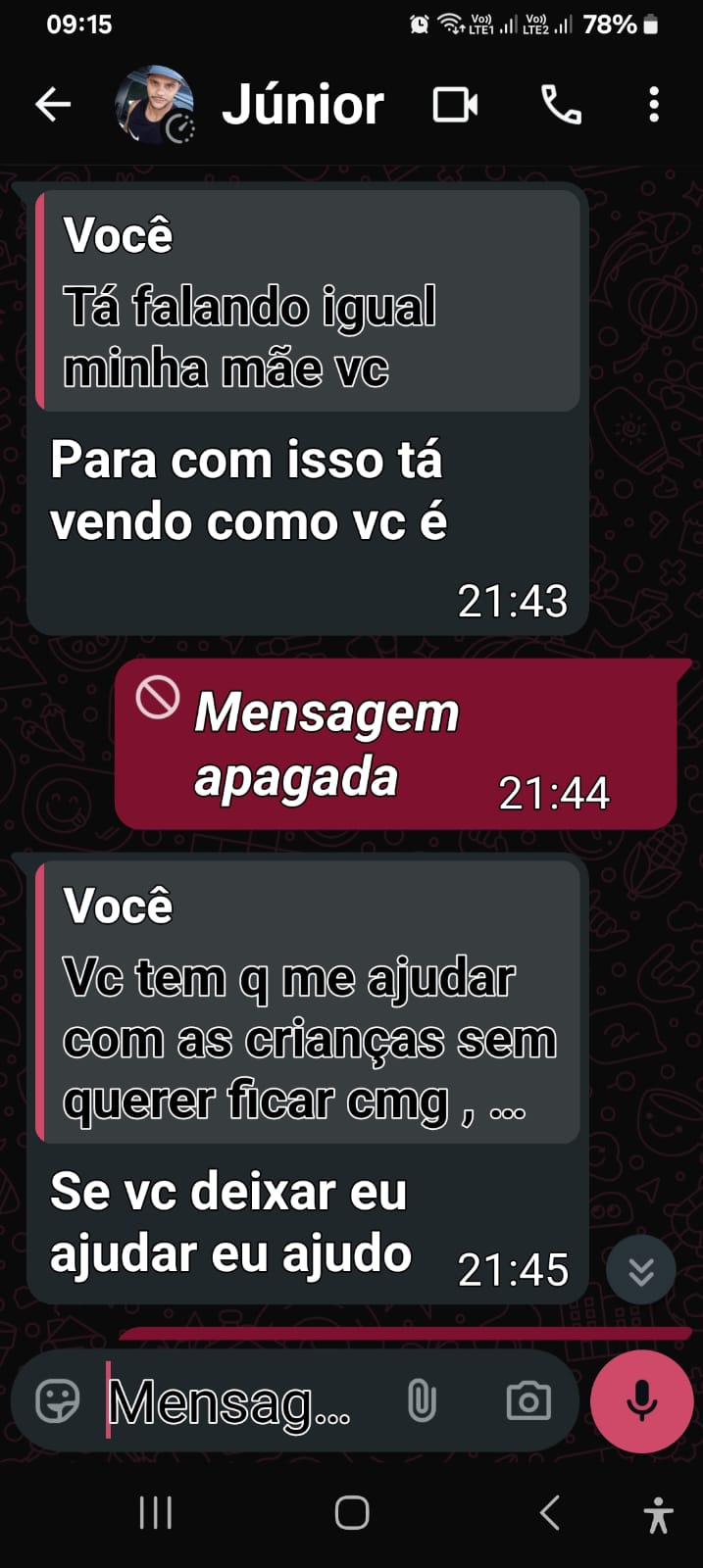
Task: Go to the phone's home screen
Action: tap(352, 1513)
